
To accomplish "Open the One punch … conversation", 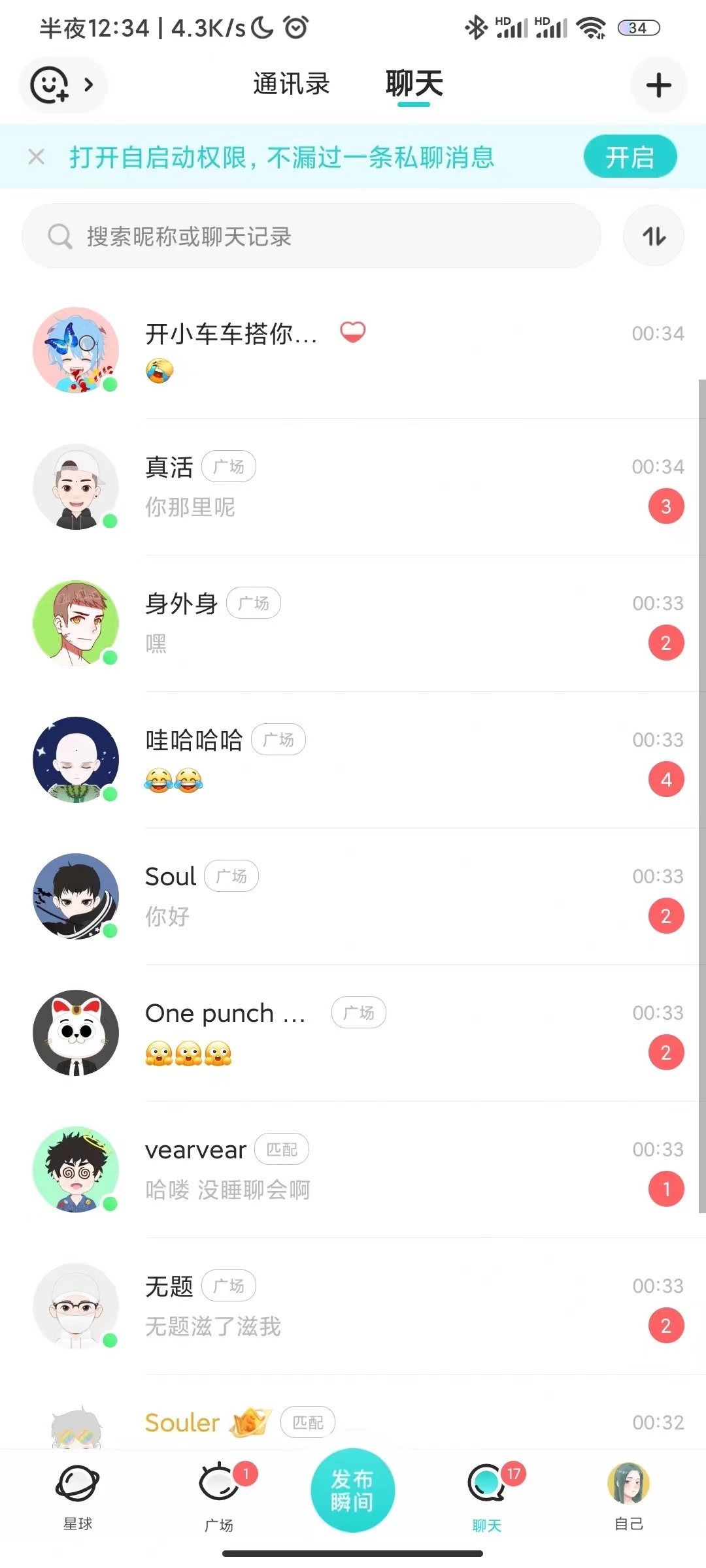I will [353, 1033].
